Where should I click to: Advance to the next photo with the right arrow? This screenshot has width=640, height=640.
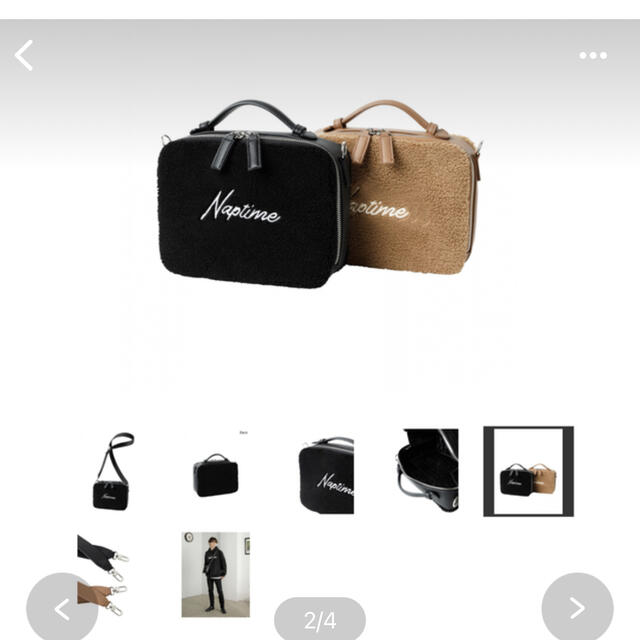(x=577, y=607)
